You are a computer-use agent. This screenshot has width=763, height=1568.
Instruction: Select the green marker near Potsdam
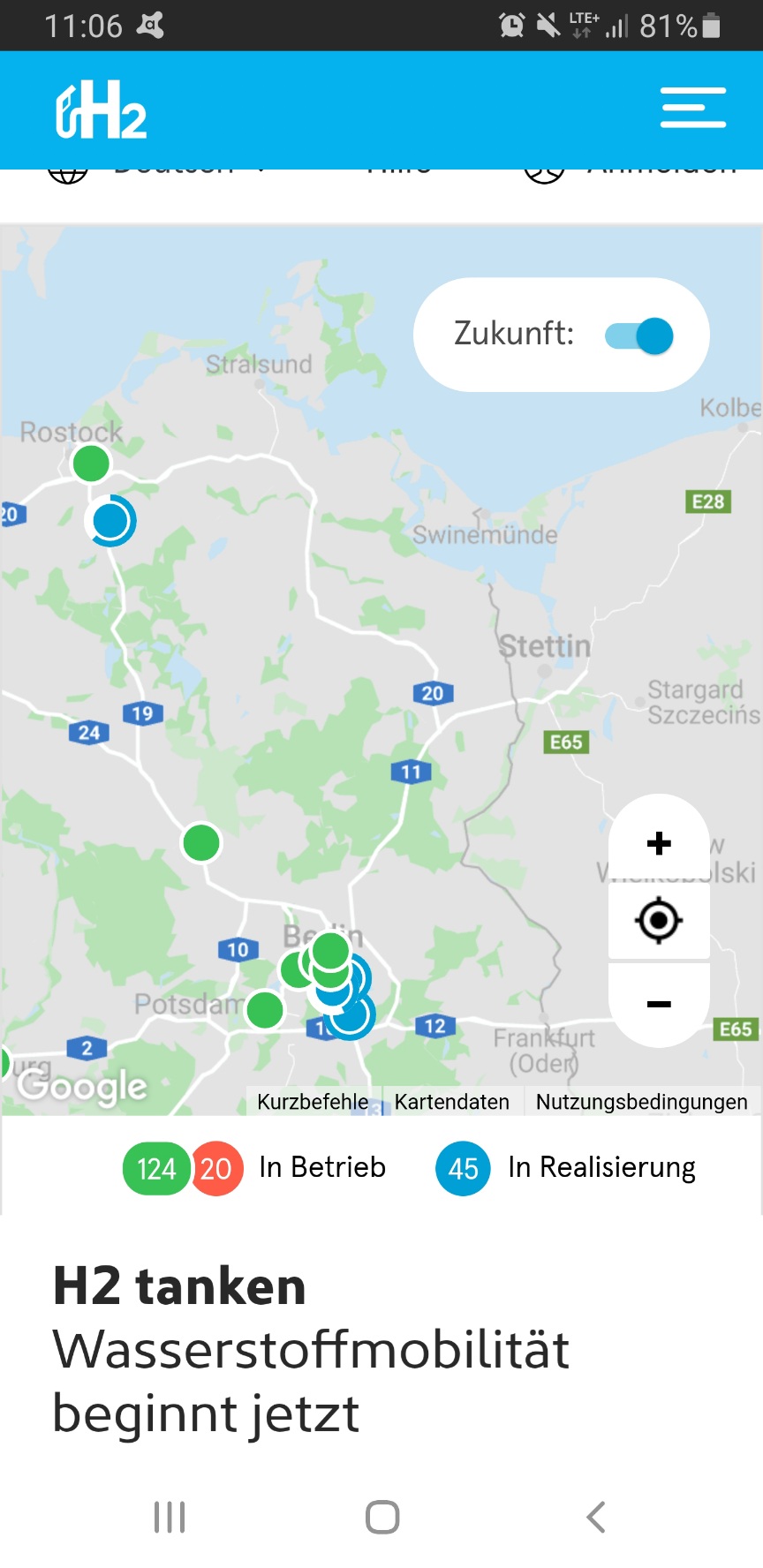pyautogui.click(x=264, y=1009)
